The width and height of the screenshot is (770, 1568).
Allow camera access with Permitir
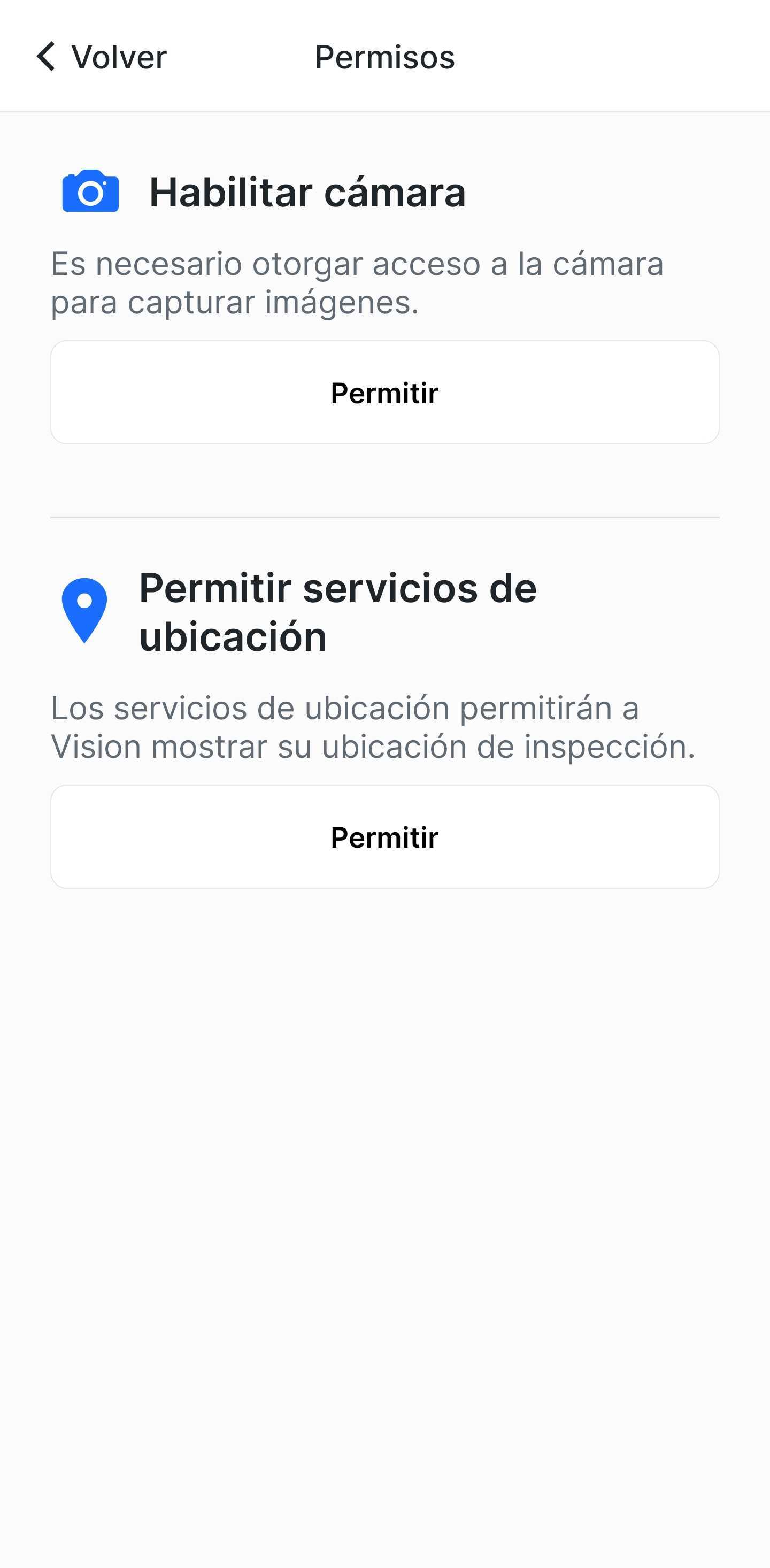click(384, 393)
